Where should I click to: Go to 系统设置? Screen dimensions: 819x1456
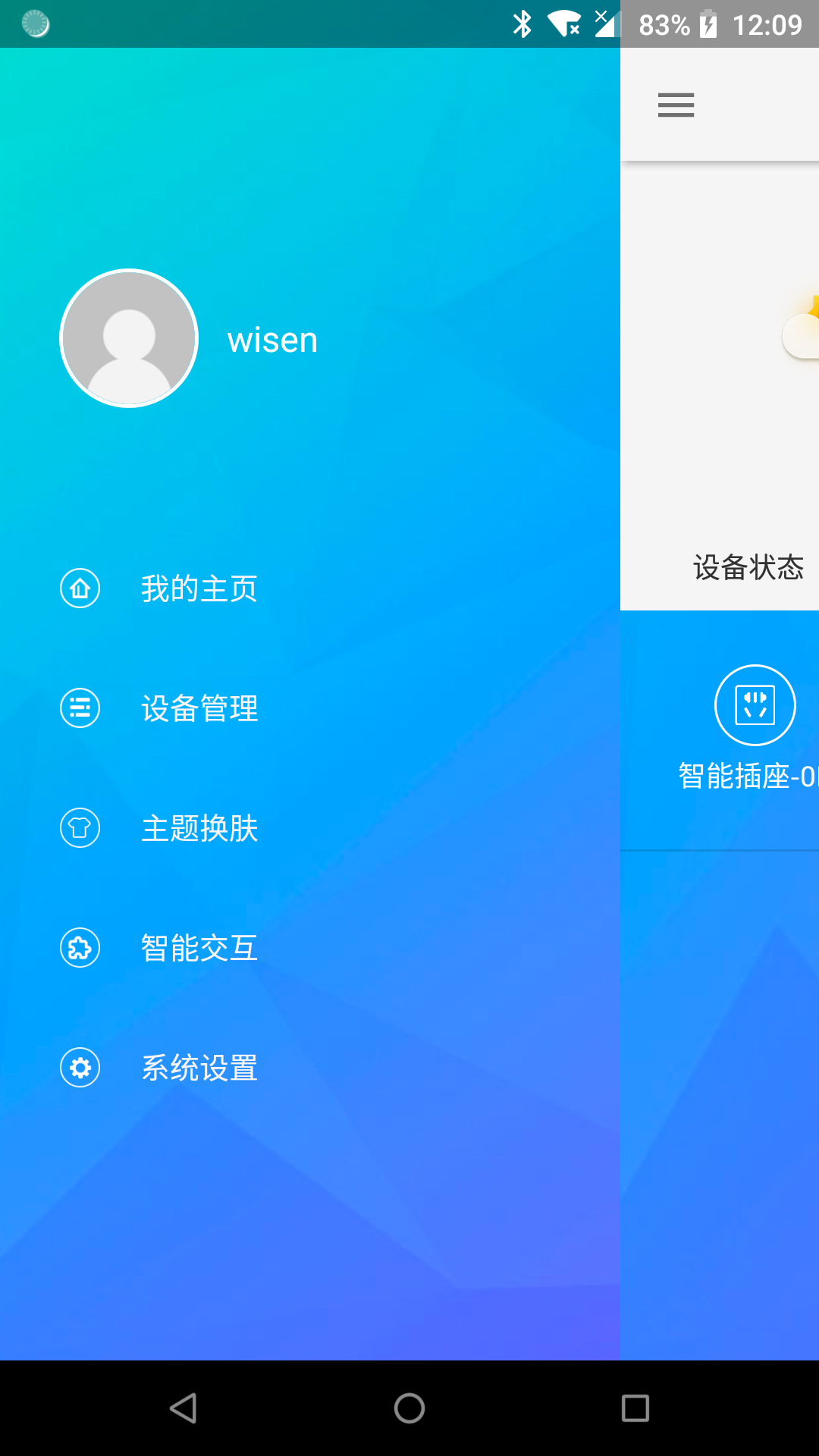[199, 1068]
